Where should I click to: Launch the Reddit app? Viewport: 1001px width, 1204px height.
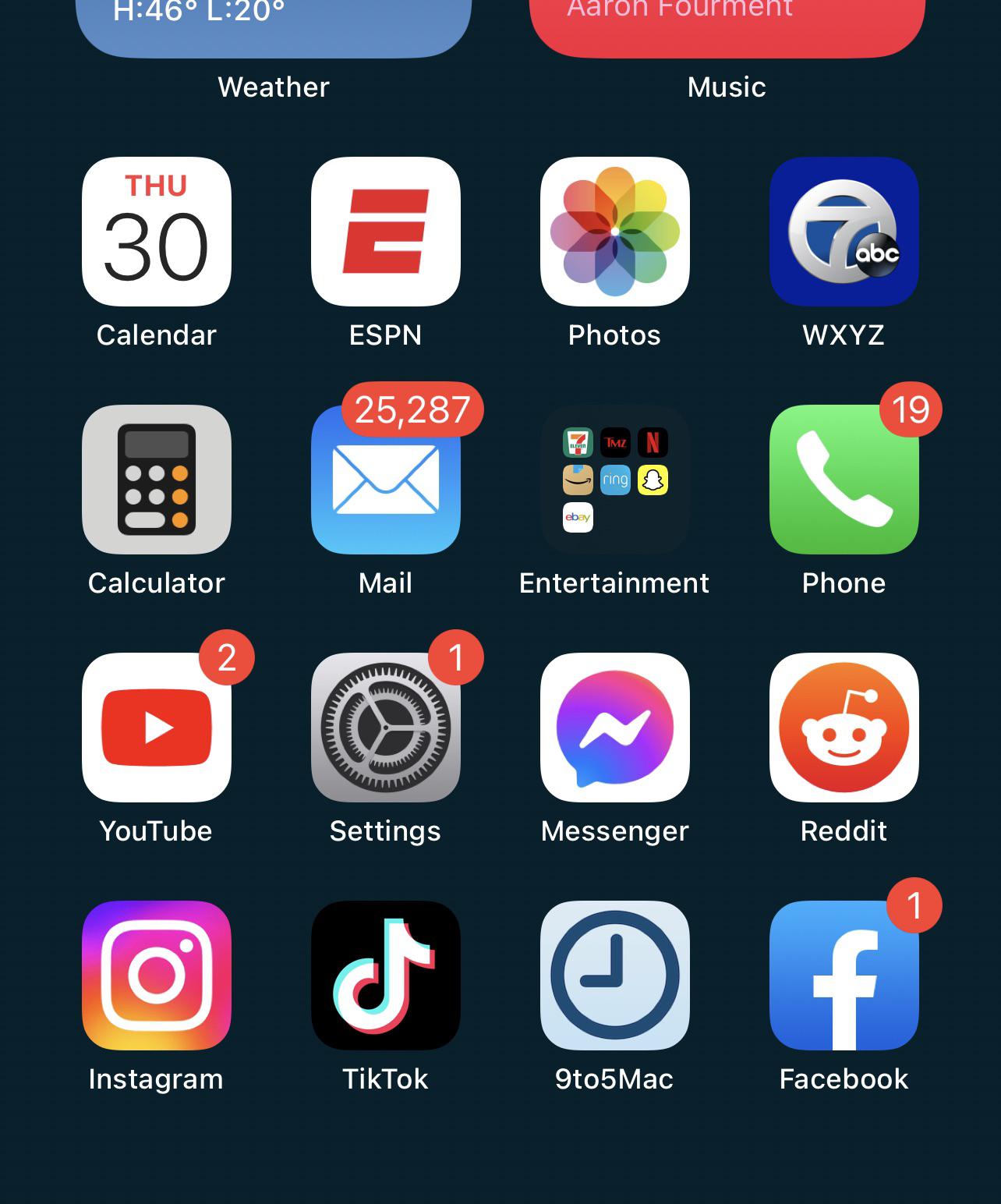(844, 727)
